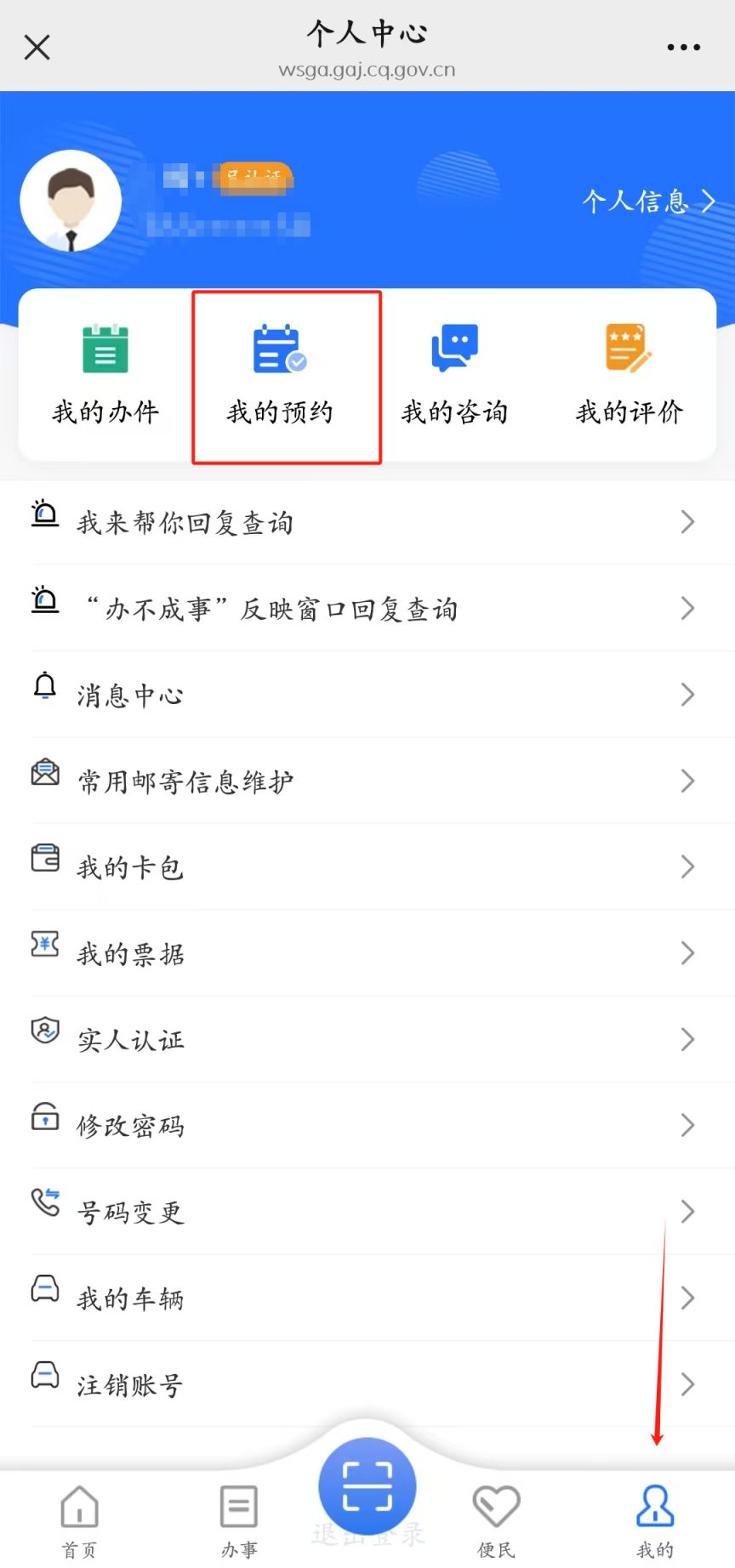Switch to the 便民 tab
This screenshot has width=735, height=1568.
496,1520
